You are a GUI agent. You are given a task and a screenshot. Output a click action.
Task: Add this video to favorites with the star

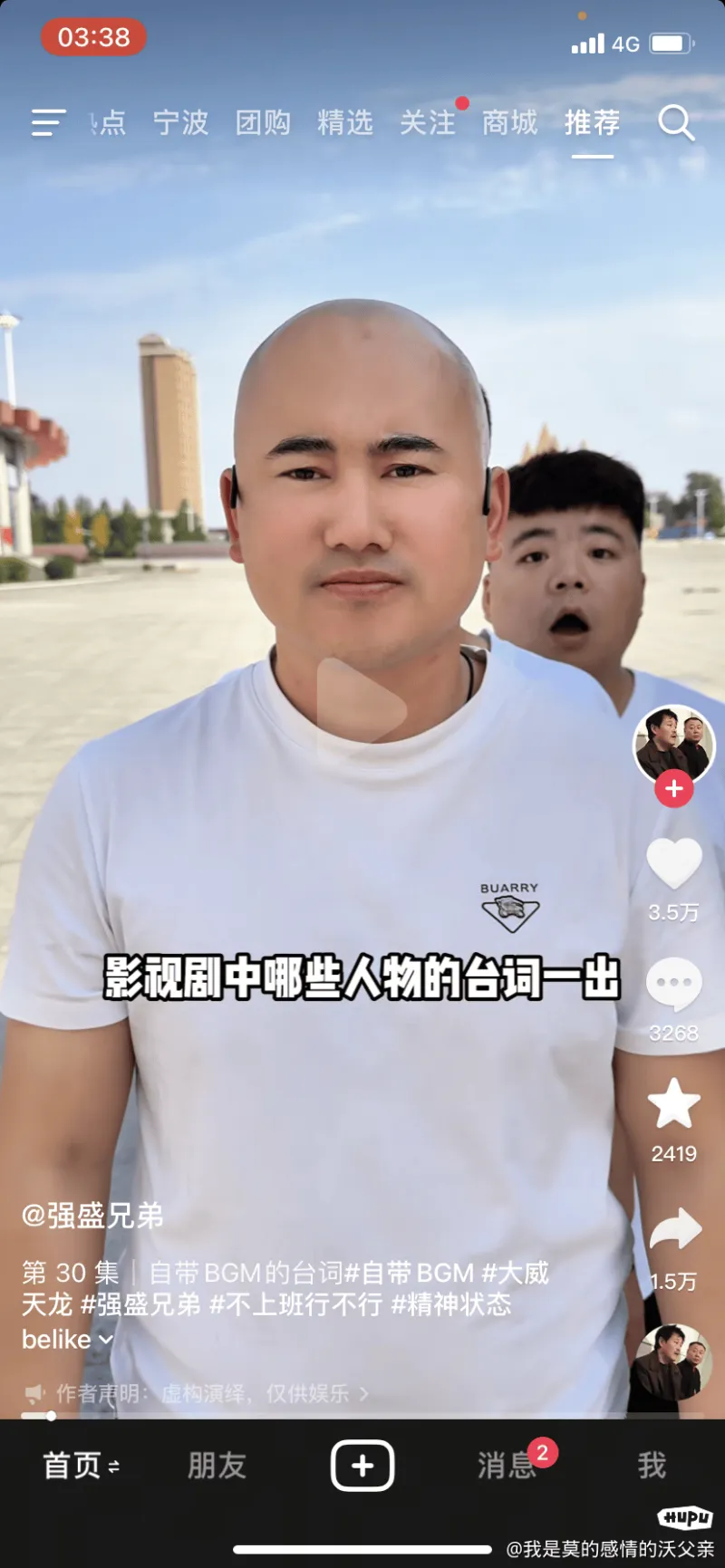pyautogui.click(x=674, y=1103)
